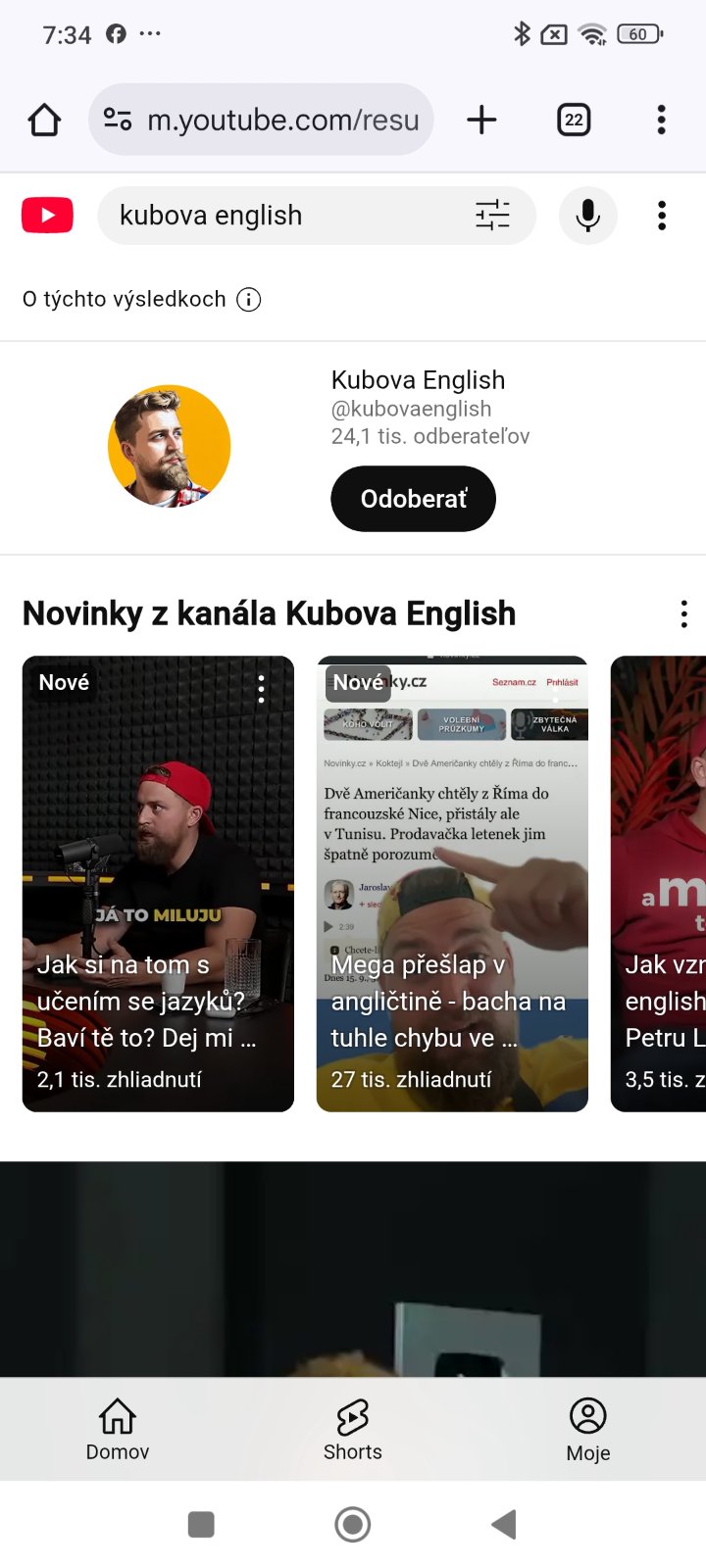The width and height of the screenshot is (706, 1568).
Task: Open options on "Jak si na tom" short
Action: pos(261,689)
